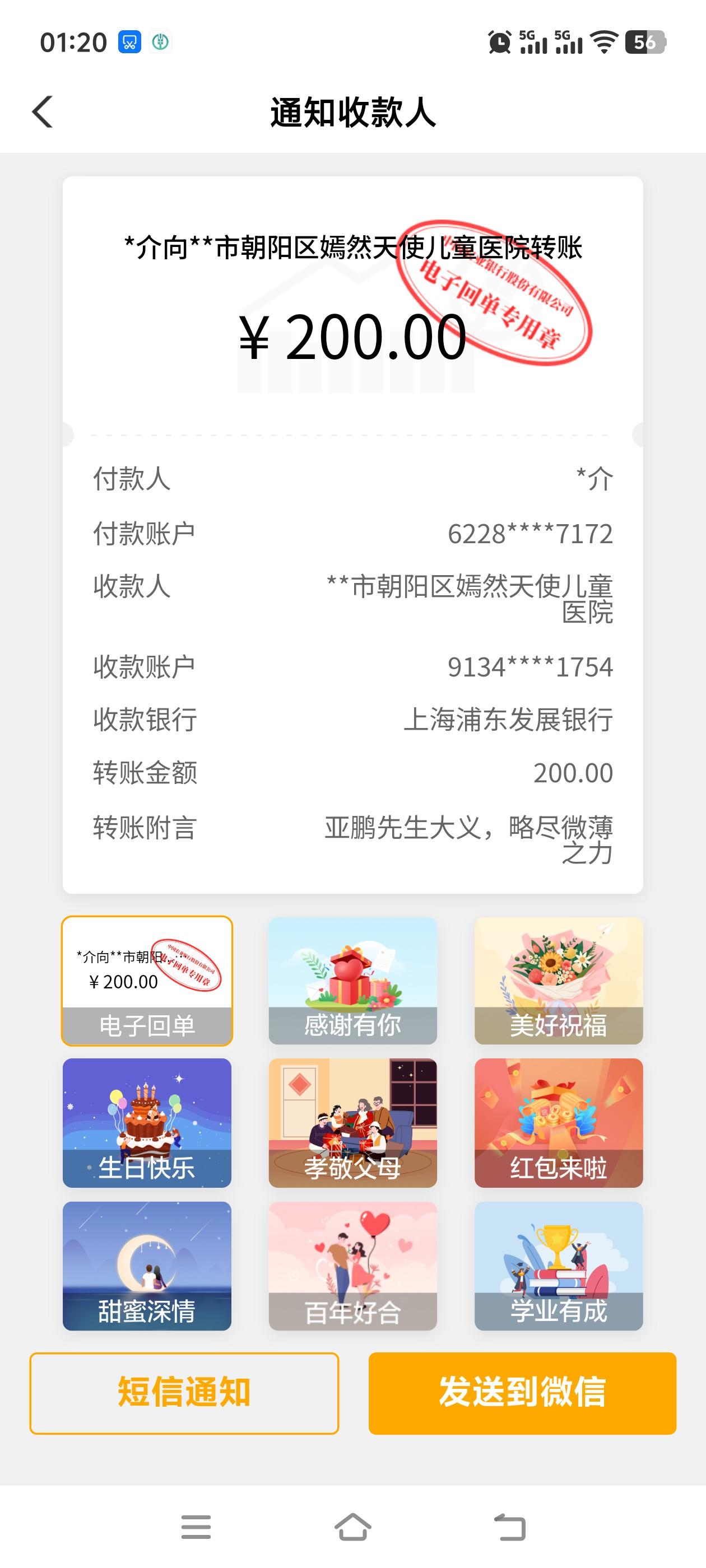Image resolution: width=706 pixels, height=1568 pixels.
Task: Tap the green health code icon in status bar
Action: click(x=160, y=43)
